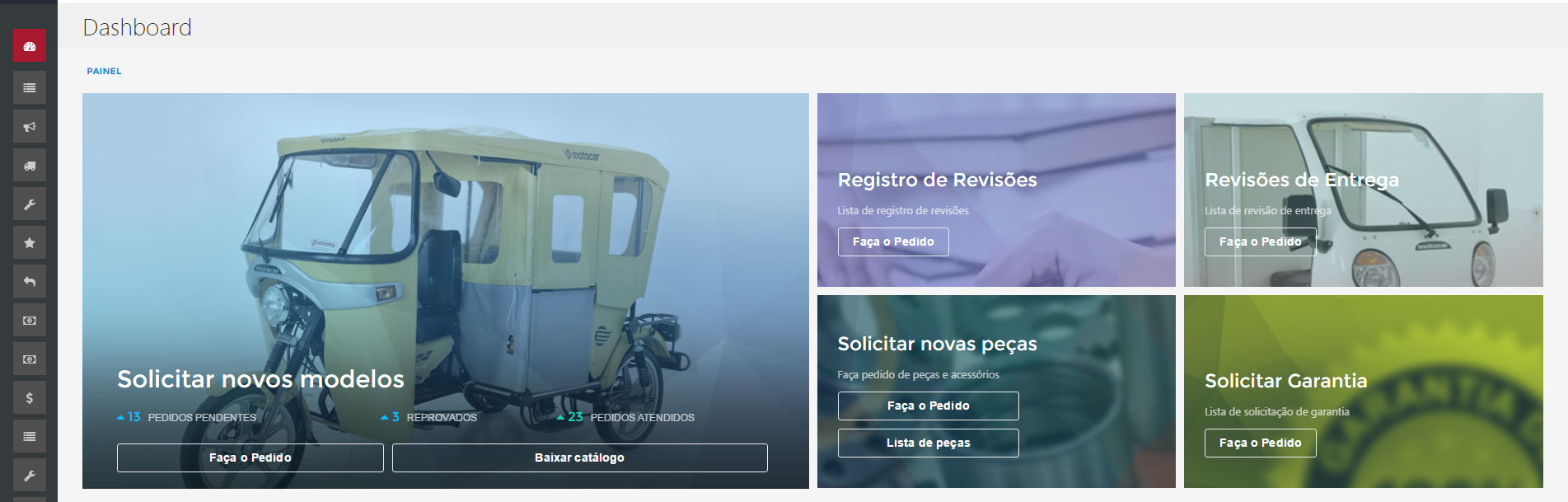This screenshot has width=1568, height=502.
Task: Select the PAINEL breadcrumb link
Action: coord(104,71)
